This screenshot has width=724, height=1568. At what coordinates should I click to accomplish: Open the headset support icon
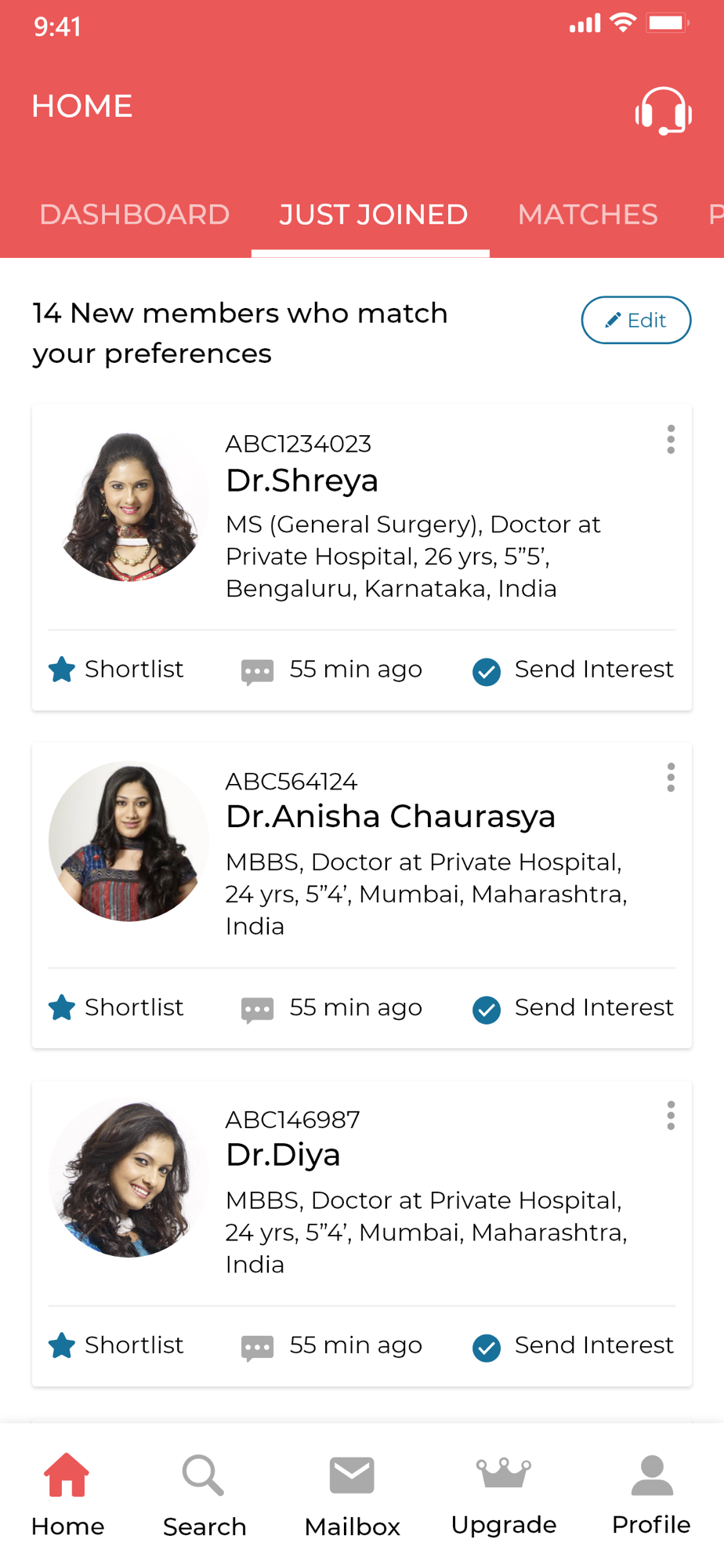pos(663,111)
